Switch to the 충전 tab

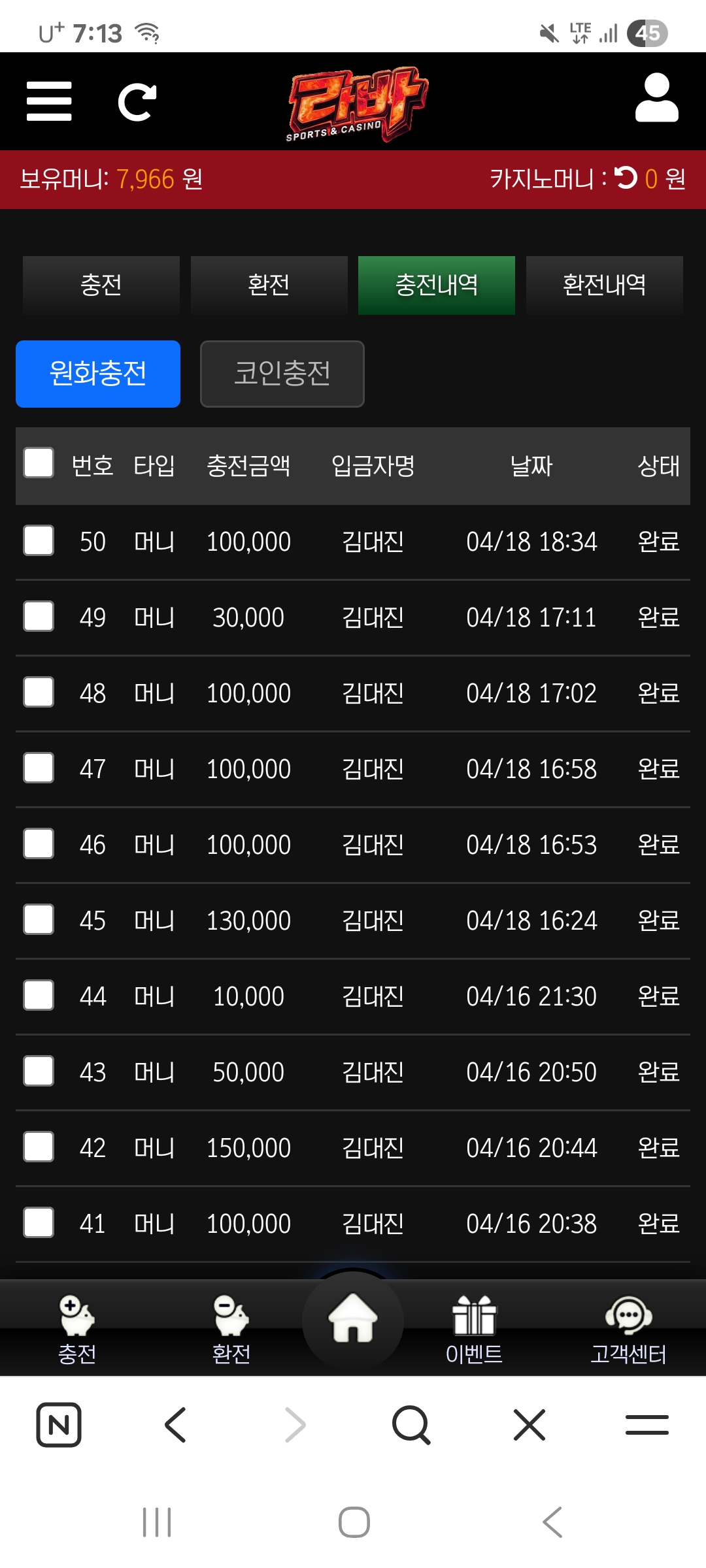(101, 285)
